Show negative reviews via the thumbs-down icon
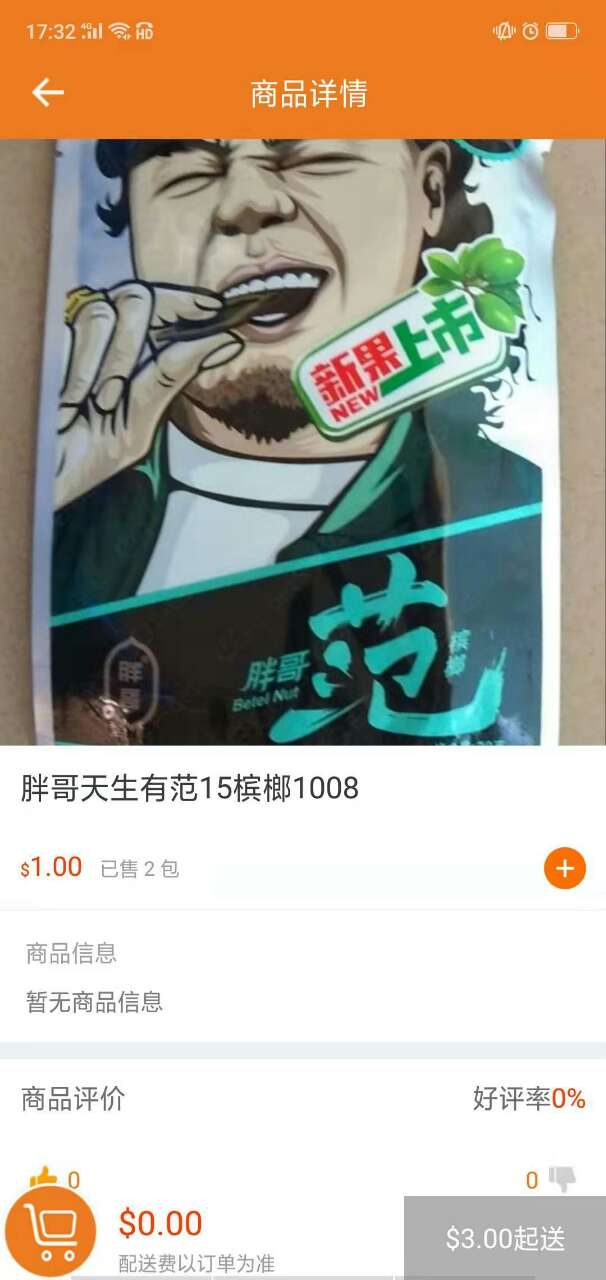This screenshot has height=1280, width=606. coord(563,1180)
